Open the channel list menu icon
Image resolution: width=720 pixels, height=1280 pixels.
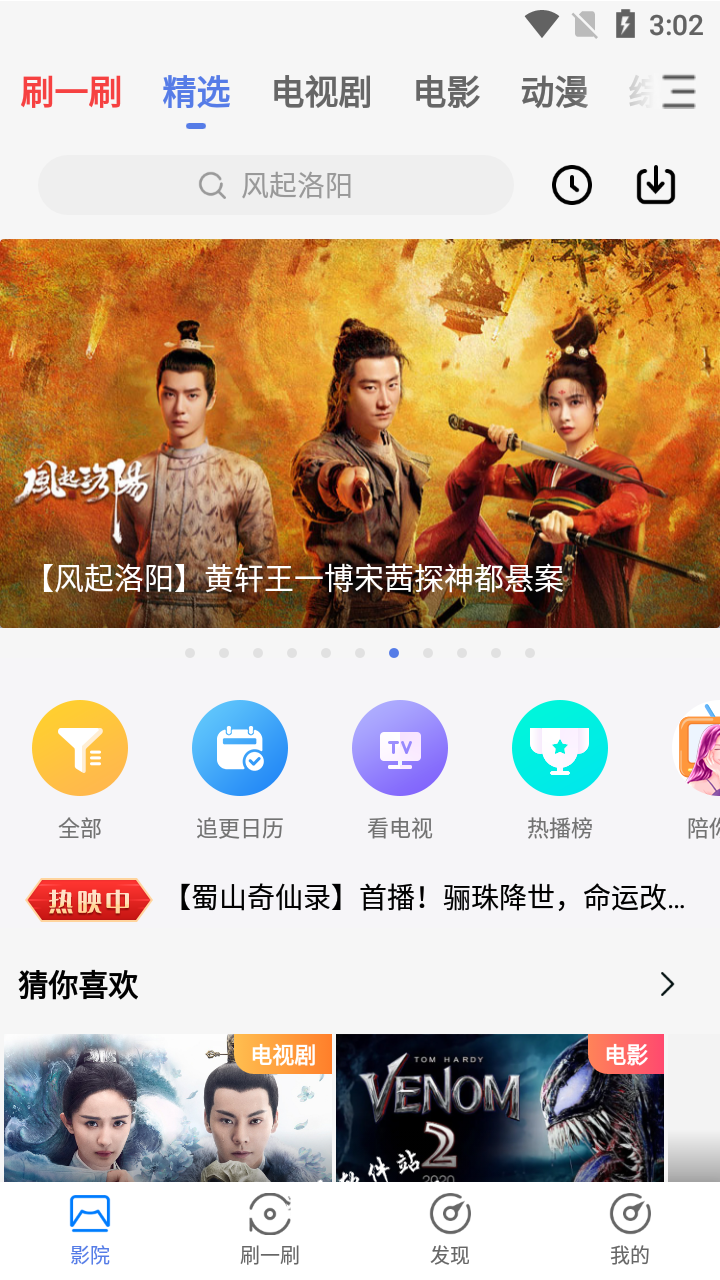(679, 92)
